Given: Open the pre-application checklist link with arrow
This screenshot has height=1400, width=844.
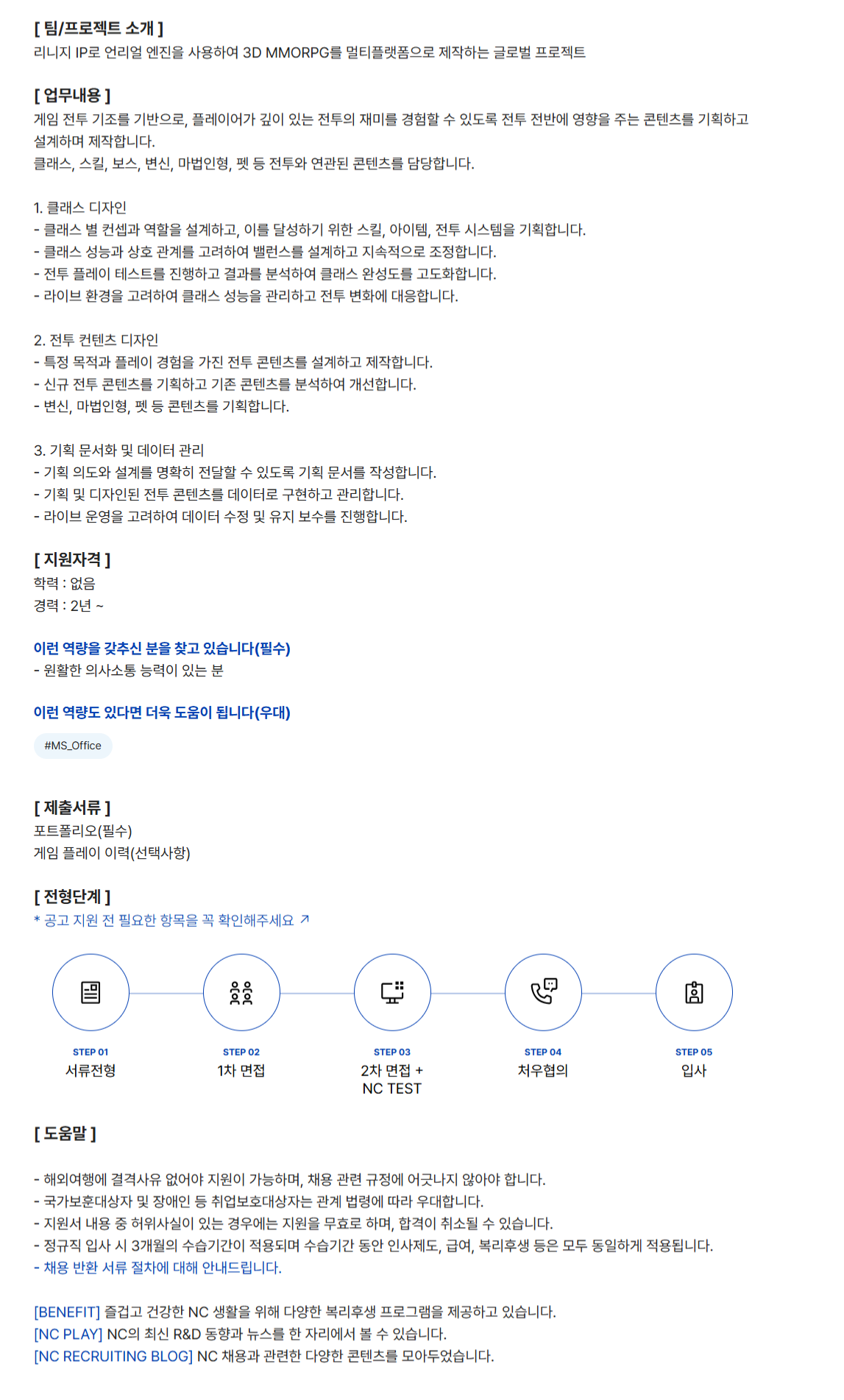Looking at the screenshot, I should pyautogui.click(x=171, y=920).
